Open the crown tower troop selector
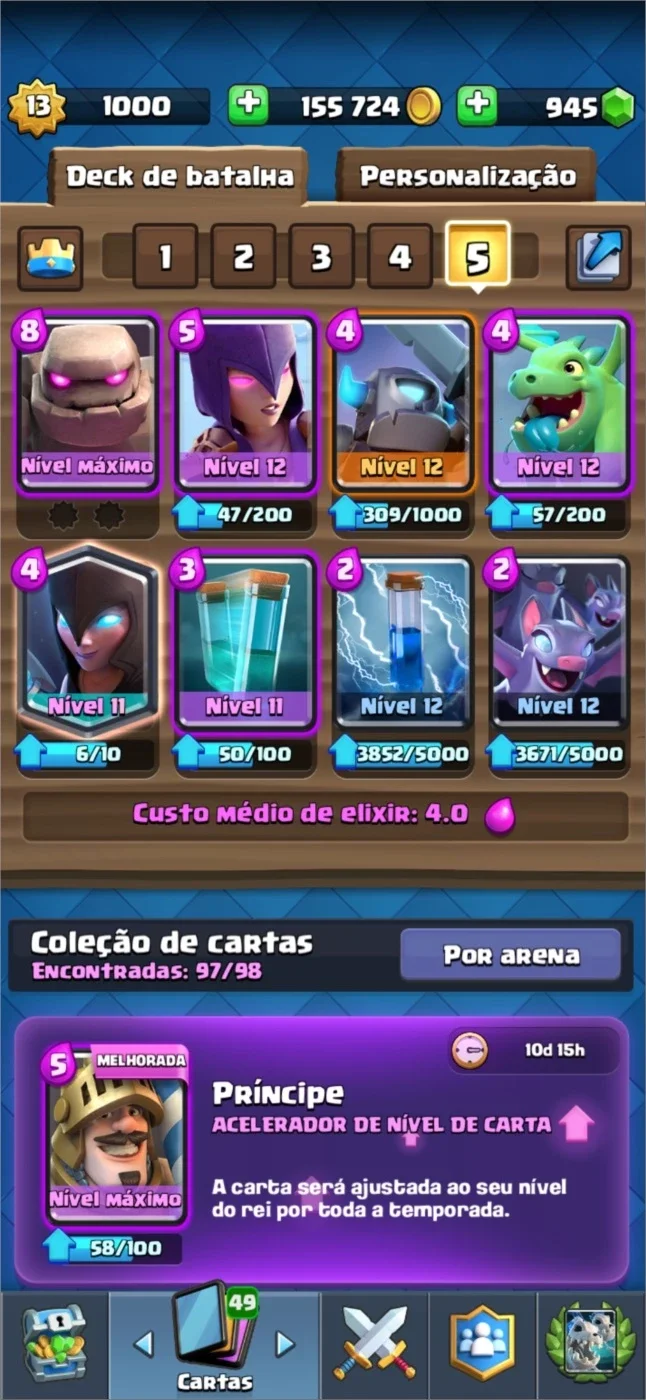The width and height of the screenshot is (646, 1400). 50,257
